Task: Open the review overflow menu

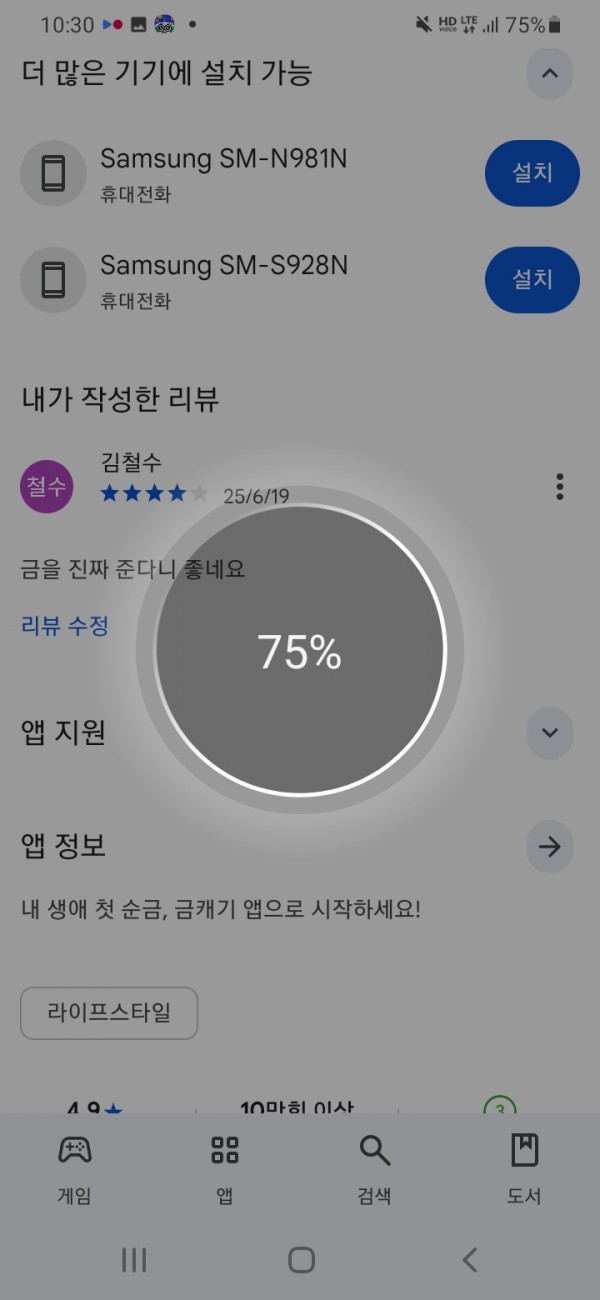Action: click(560, 487)
